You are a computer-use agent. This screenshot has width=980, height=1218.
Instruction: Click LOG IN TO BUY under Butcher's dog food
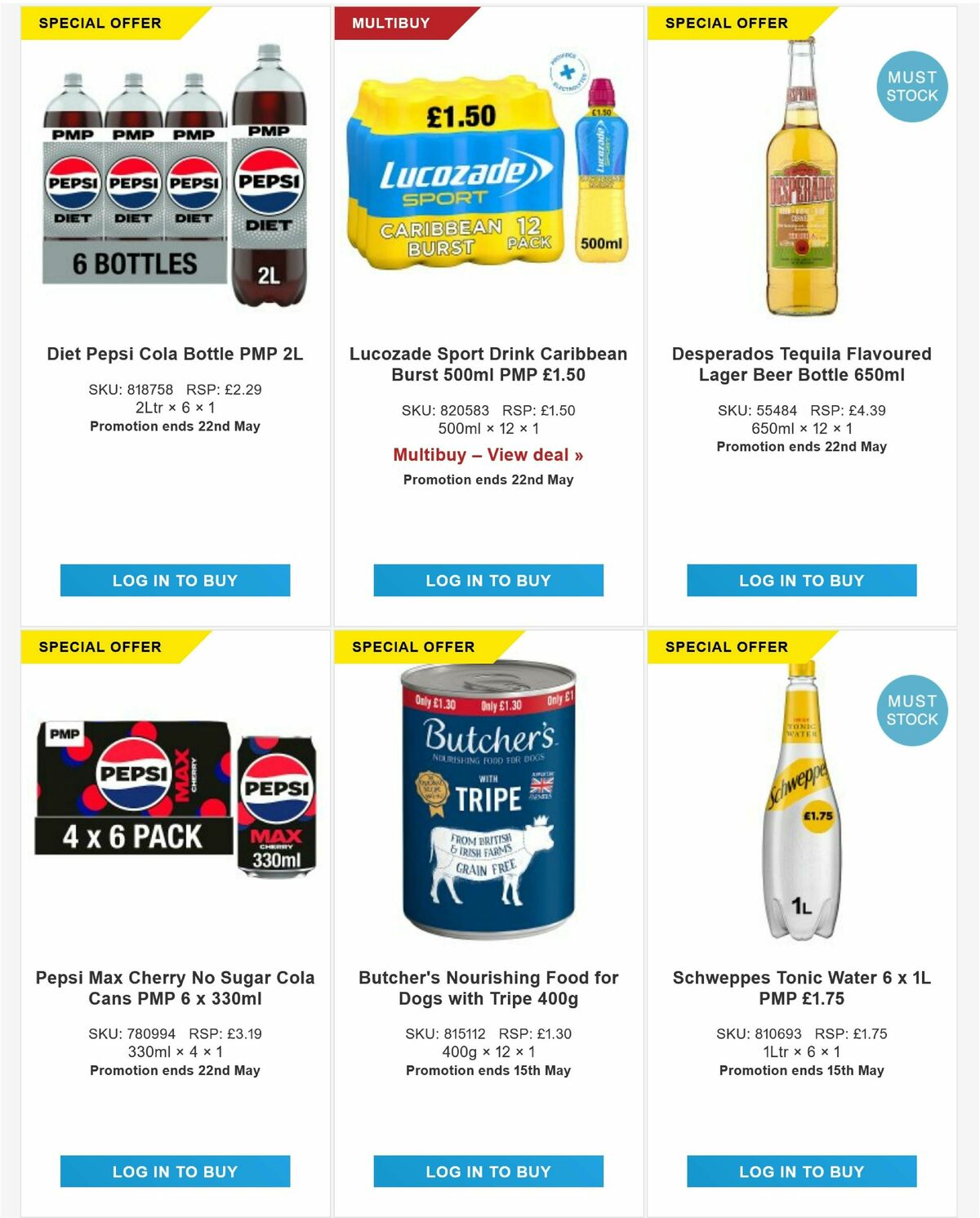pyautogui.click(x=488, y=1171)
